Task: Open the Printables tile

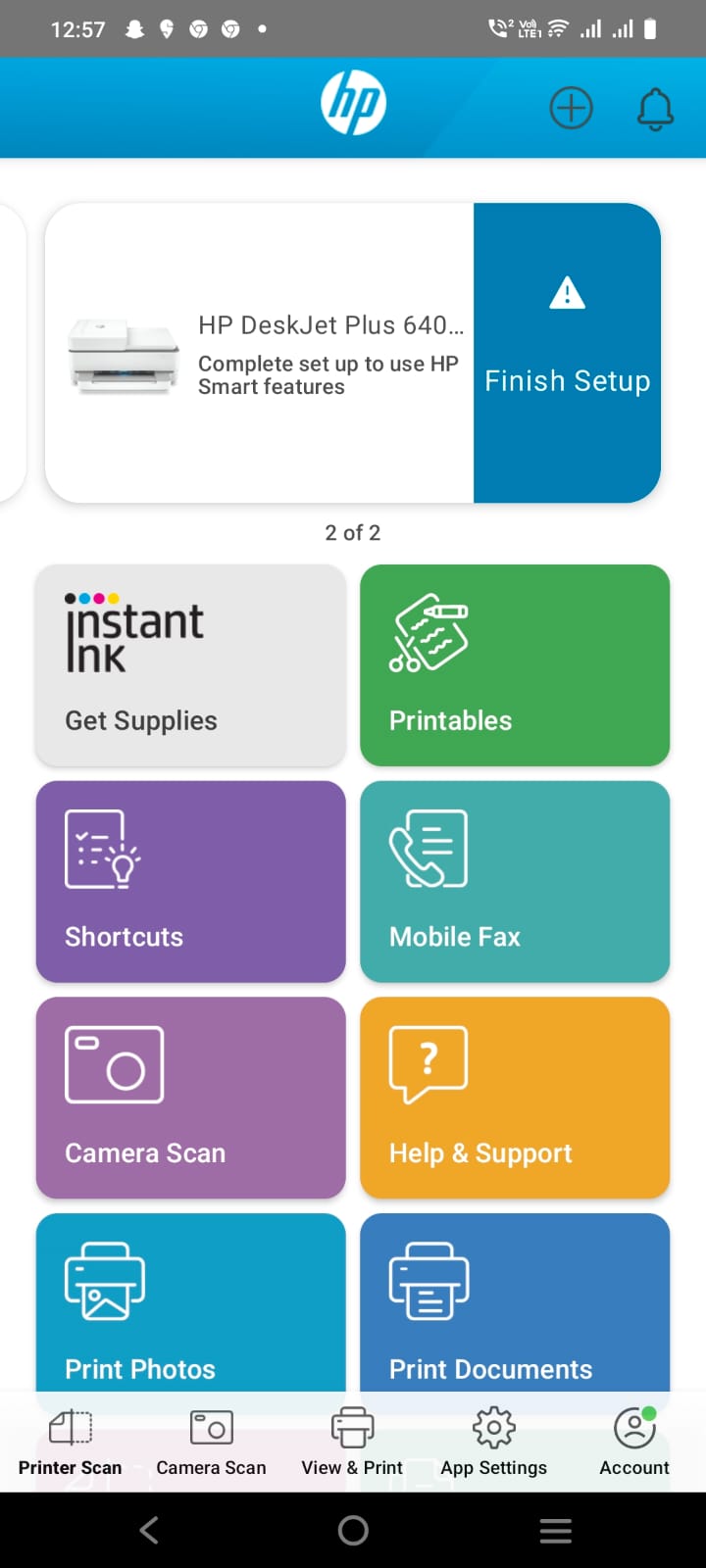Action: coord(515,664)
